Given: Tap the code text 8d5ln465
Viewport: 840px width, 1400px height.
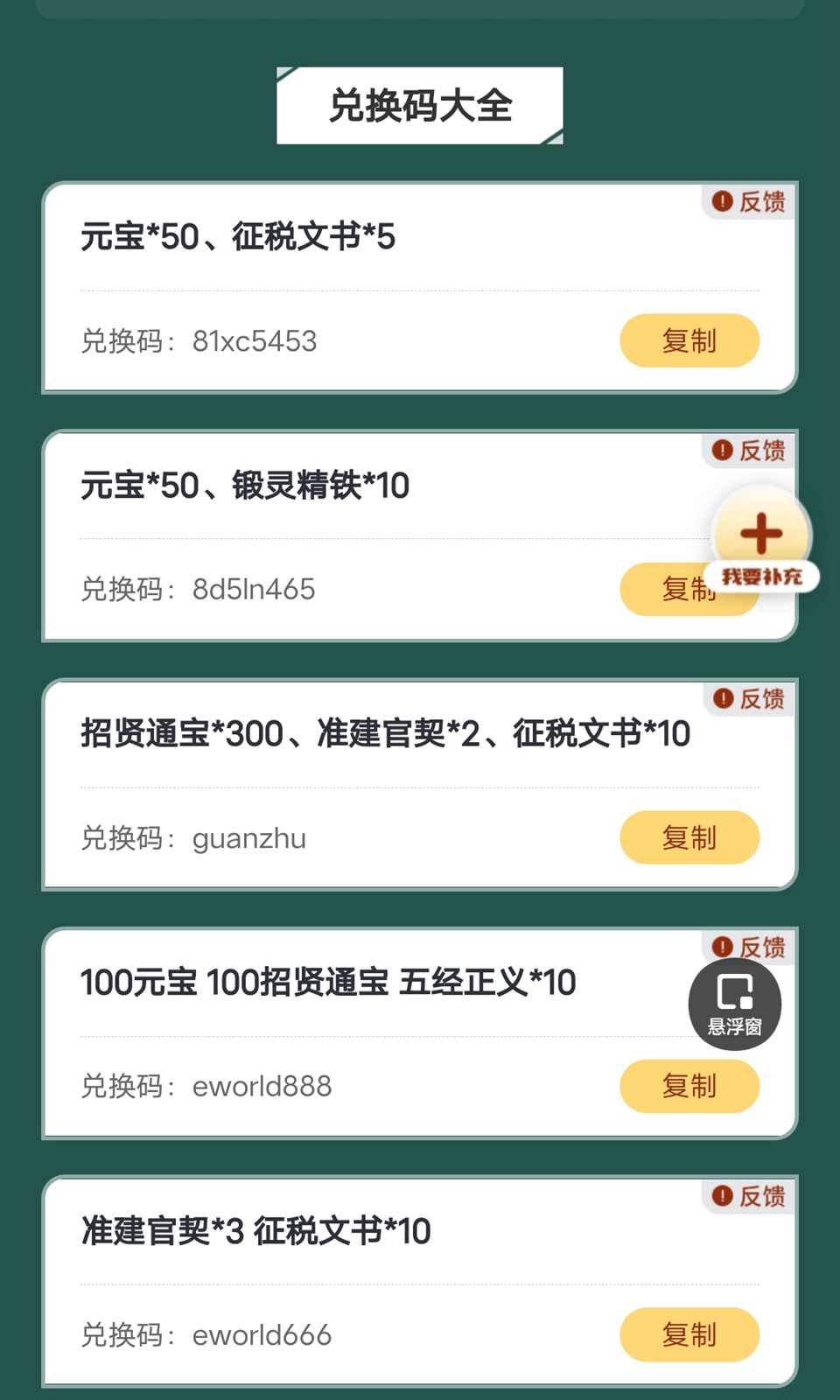Looking at the screenshot, I should (x=254, y=589).
